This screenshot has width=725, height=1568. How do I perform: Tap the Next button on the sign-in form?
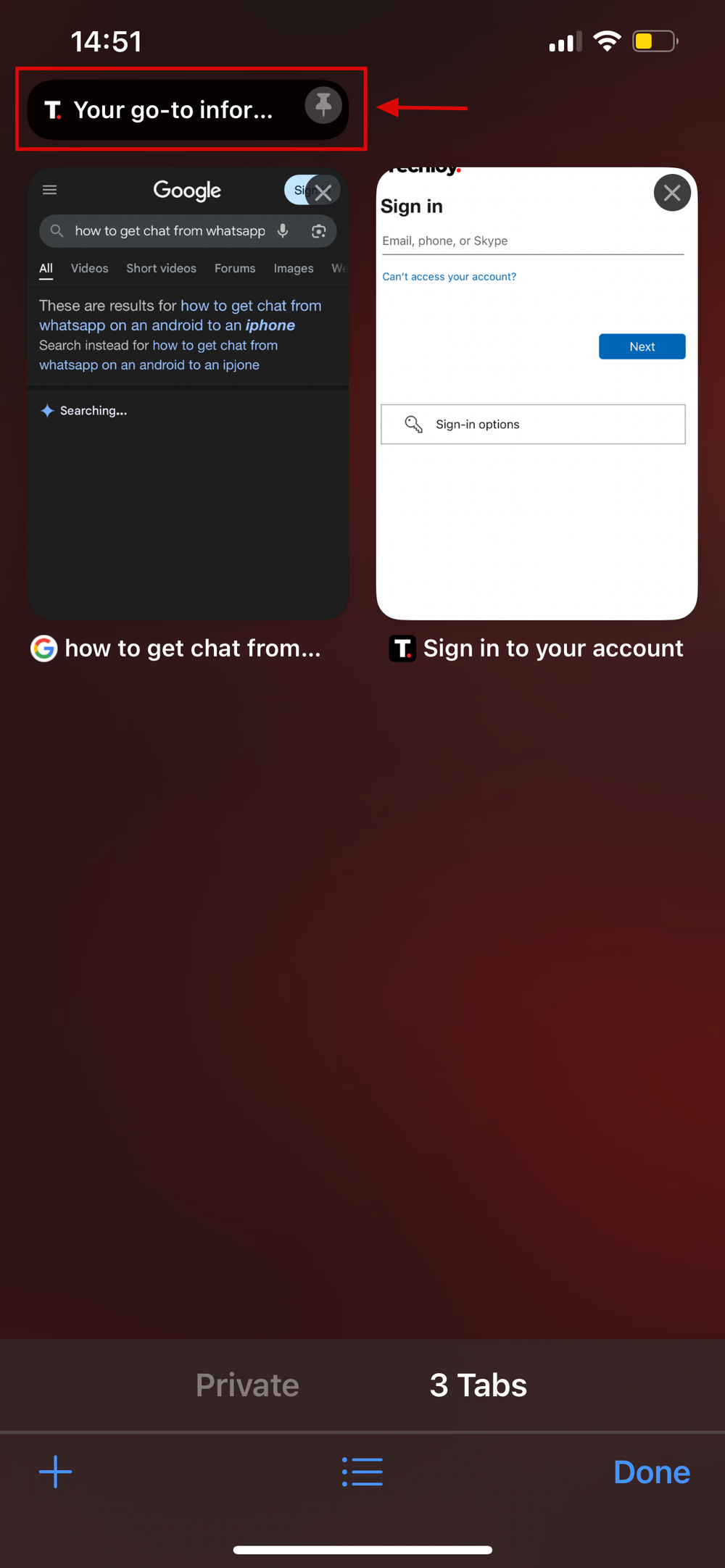click(x=641, y=346)
